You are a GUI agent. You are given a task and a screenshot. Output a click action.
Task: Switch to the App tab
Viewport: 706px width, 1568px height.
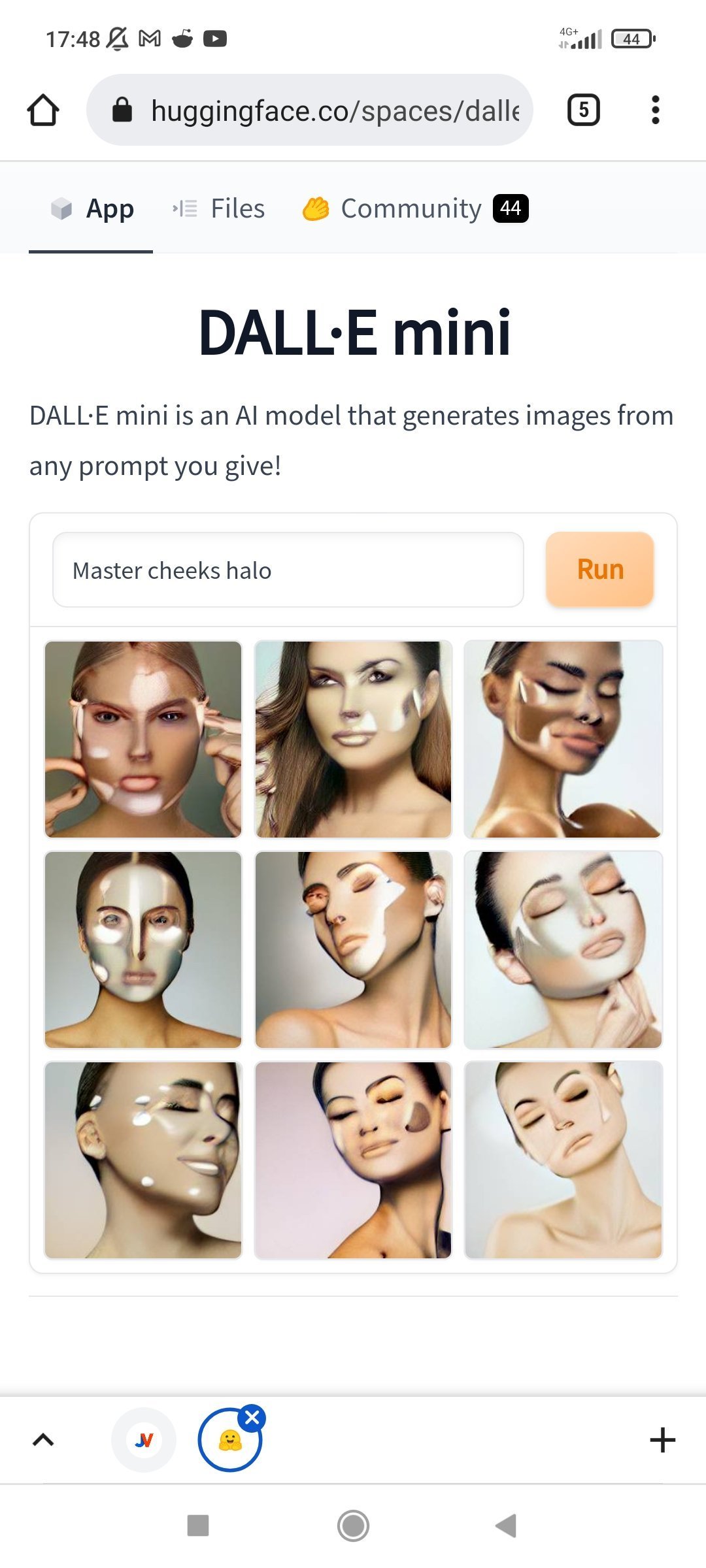point(92,209)
